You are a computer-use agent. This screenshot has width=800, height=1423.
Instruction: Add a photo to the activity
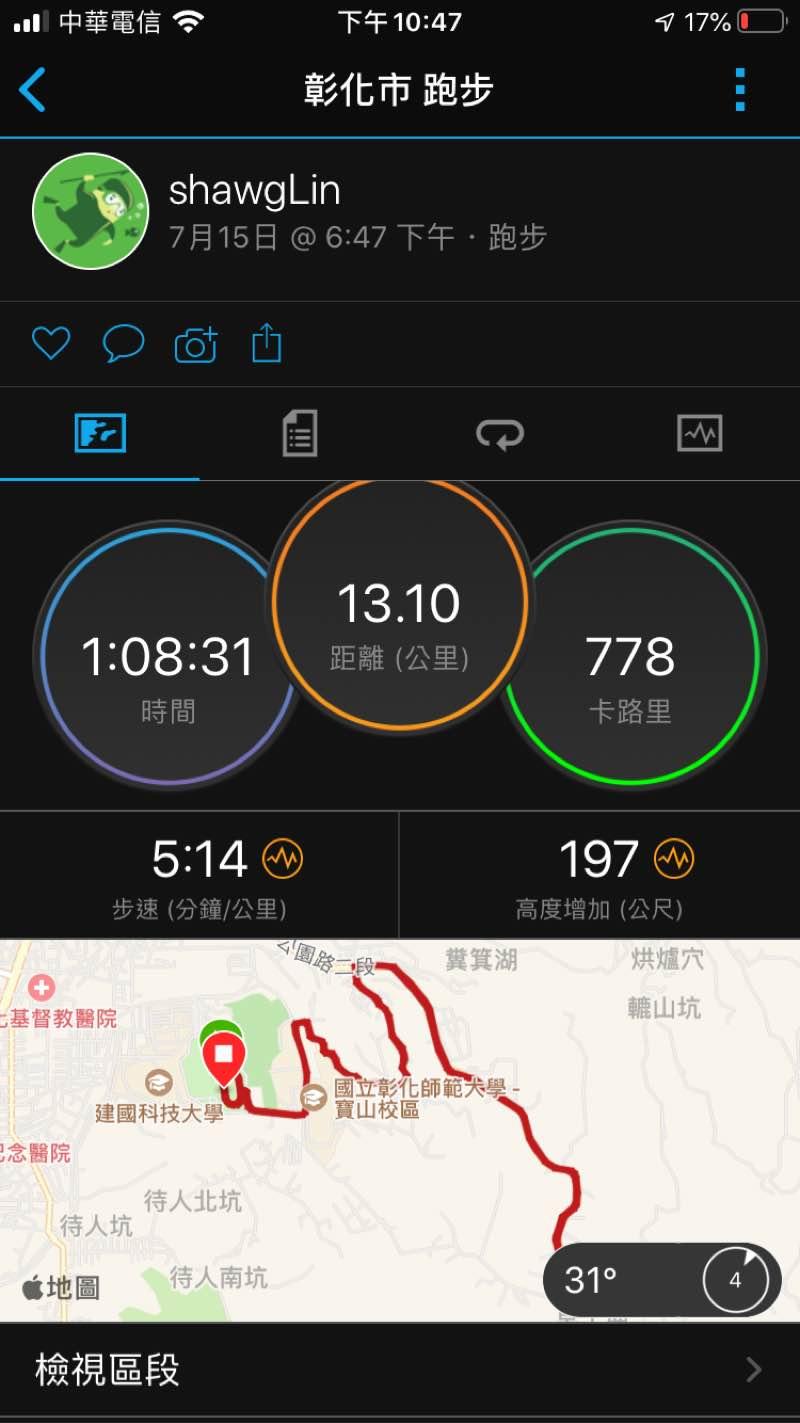coord(196,344)
